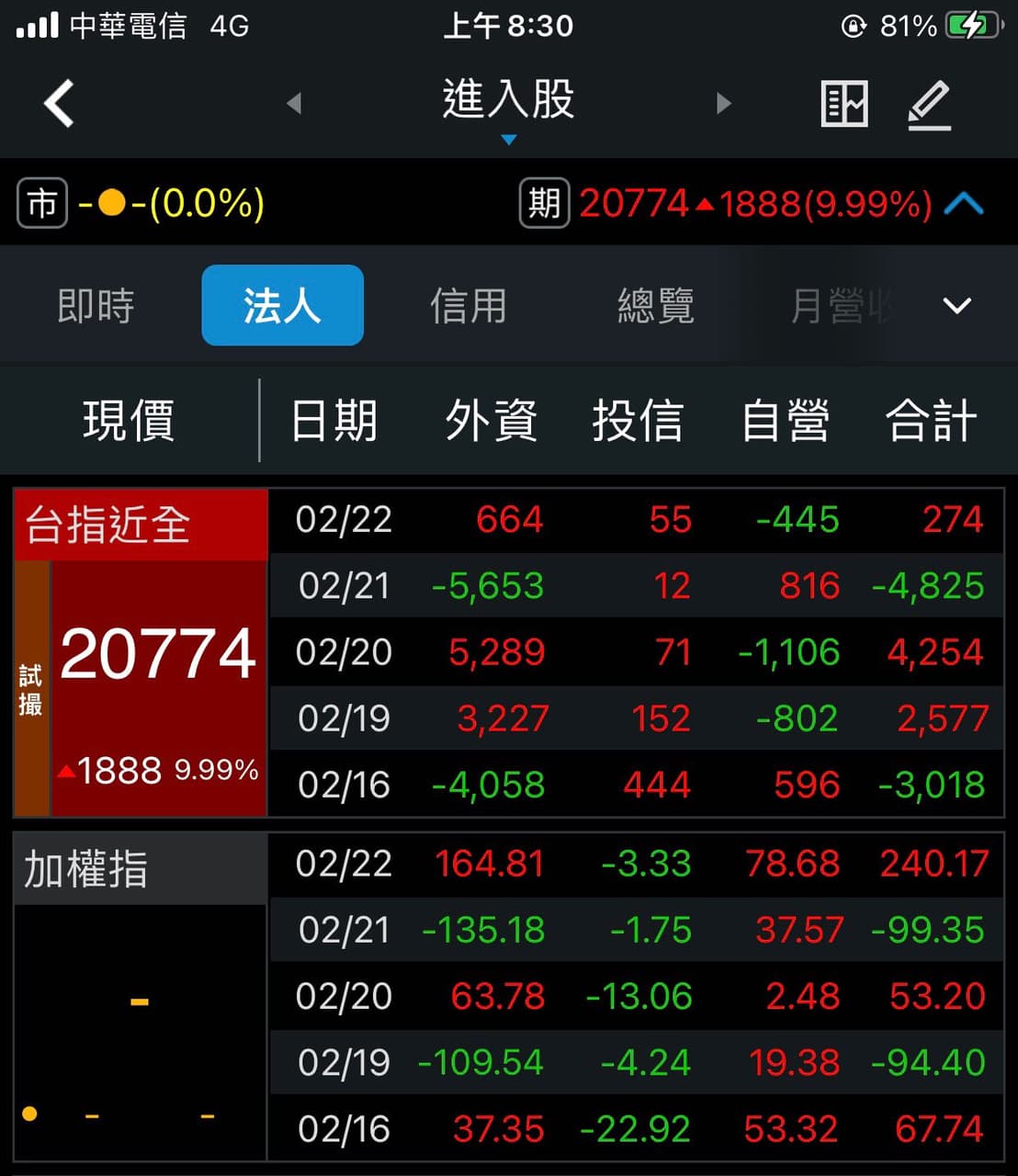The height and width of the screenshot is (1176, 1018).
Task: Open the 進入股 title dropdown triangle
Action: pos(508,140)
